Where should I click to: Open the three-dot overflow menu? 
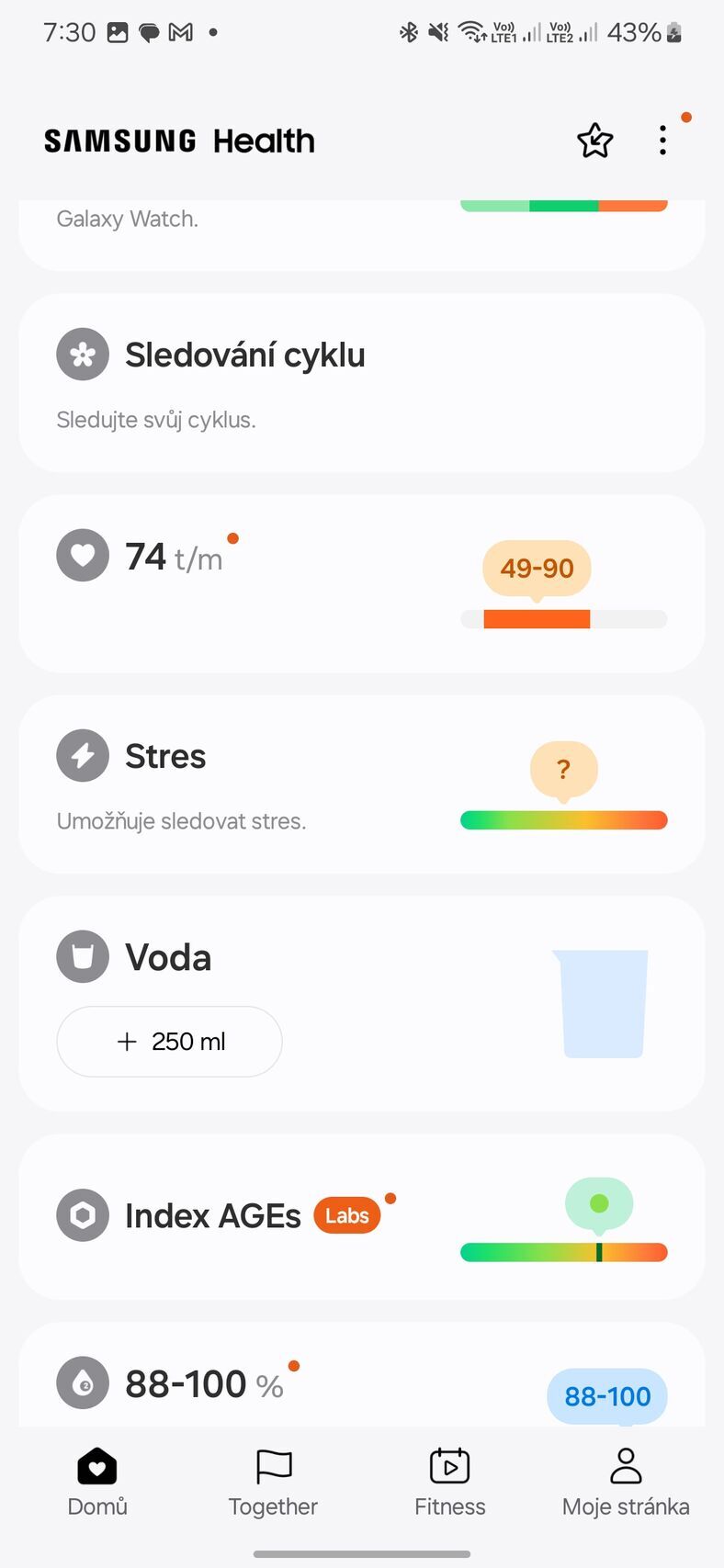click(x=662, y=141)
